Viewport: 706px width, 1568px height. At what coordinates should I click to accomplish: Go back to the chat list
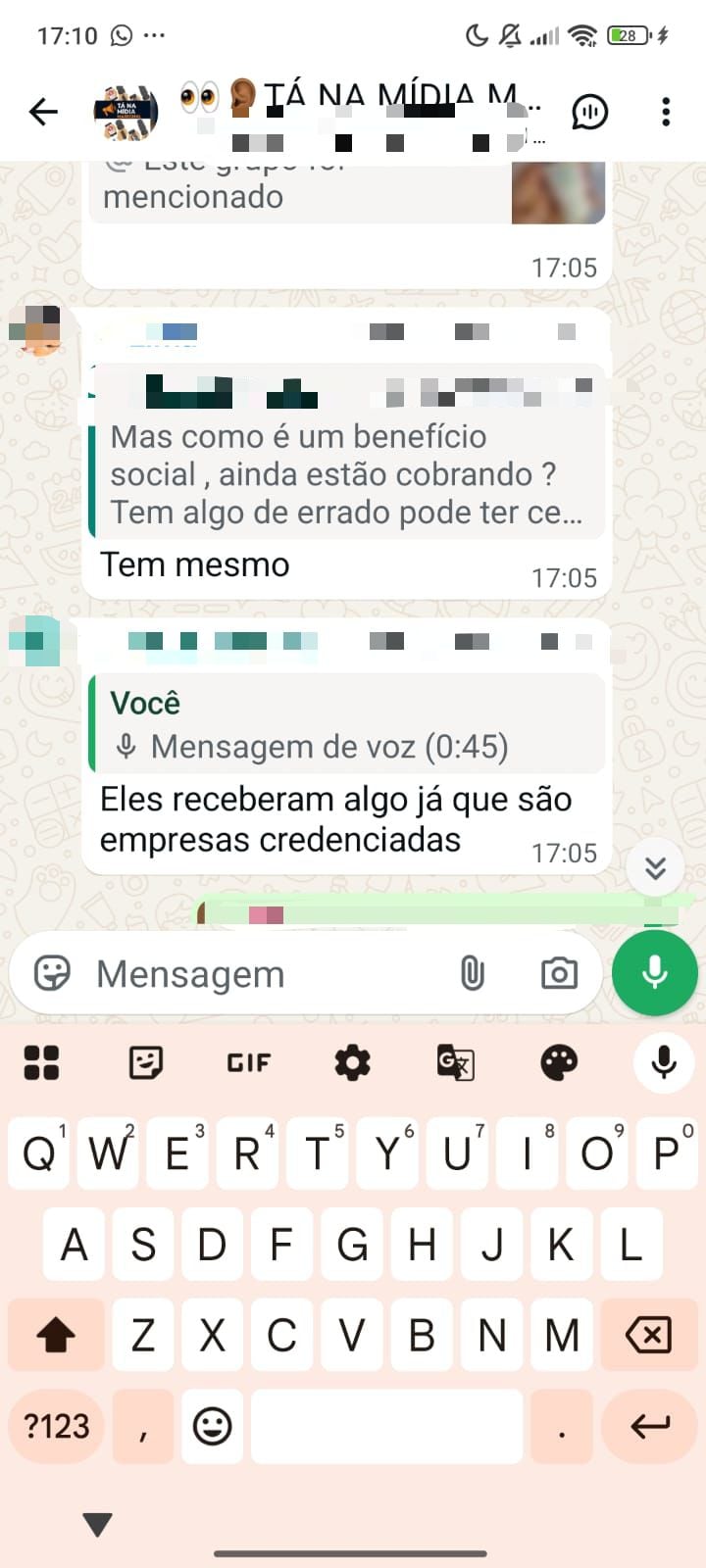click(x=43, y=112)
